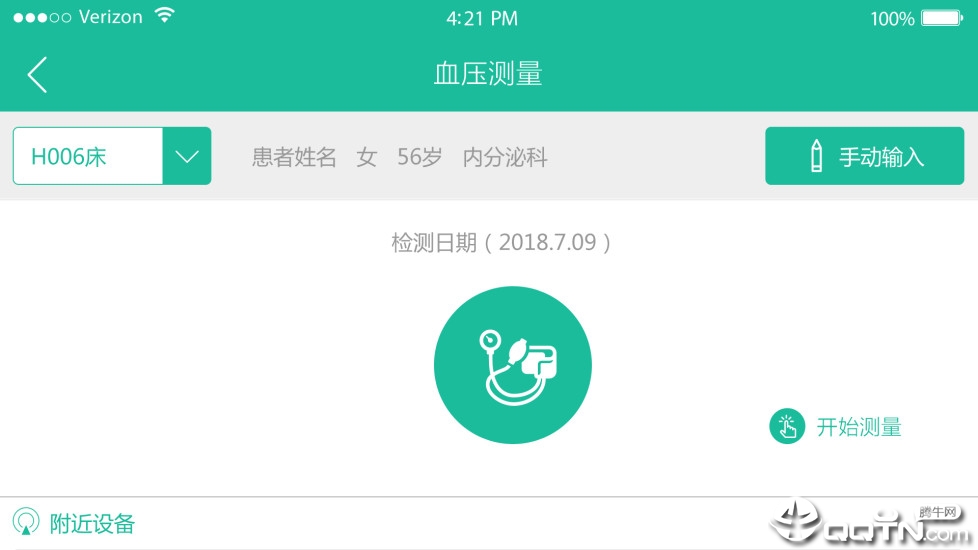Viewport: 978px width, 550px height.
Task: Go back from the 血压测量 screen
Action: click(x=37, y=75)
